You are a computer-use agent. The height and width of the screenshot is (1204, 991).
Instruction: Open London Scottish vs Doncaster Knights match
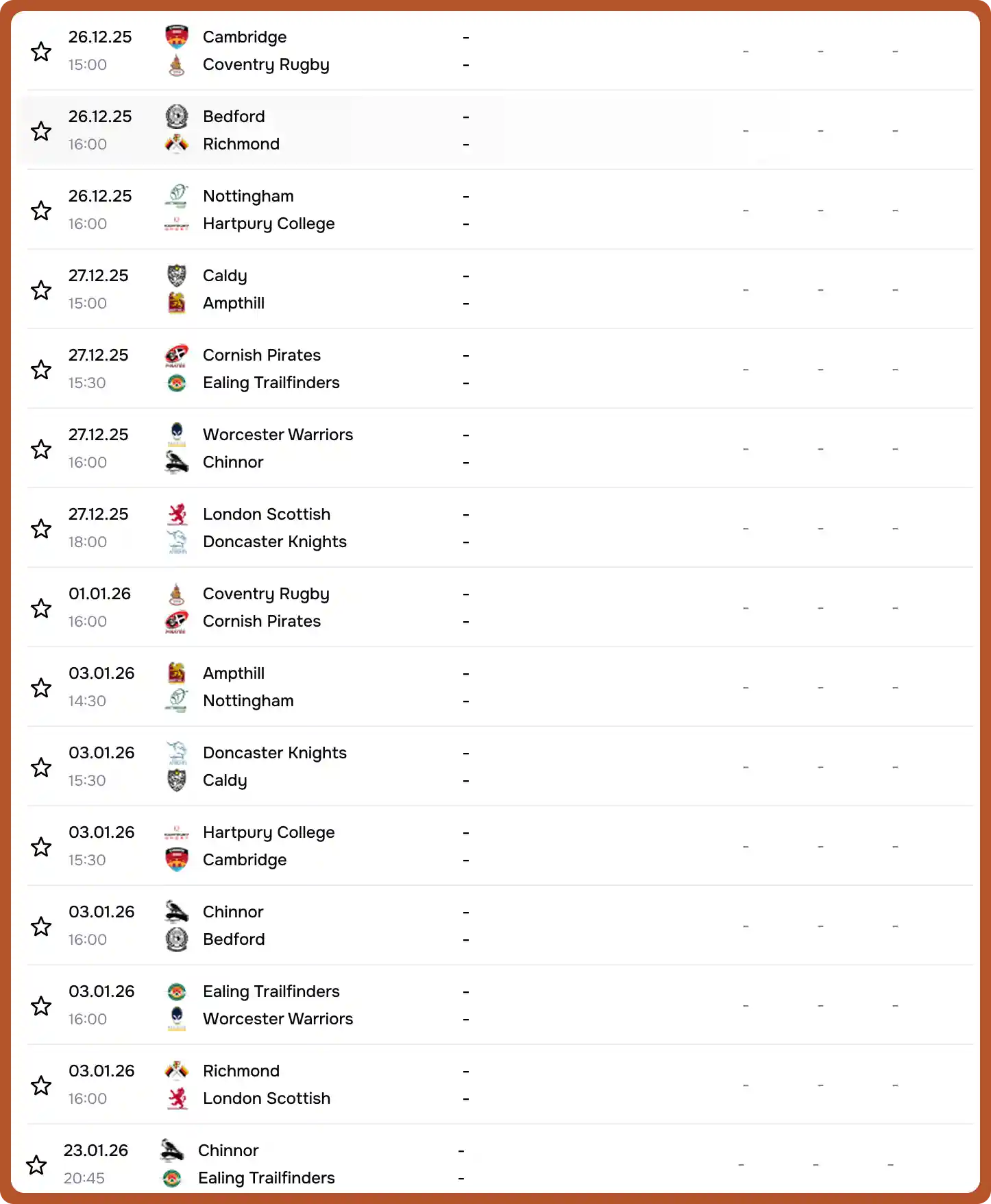tap(274, 528)
